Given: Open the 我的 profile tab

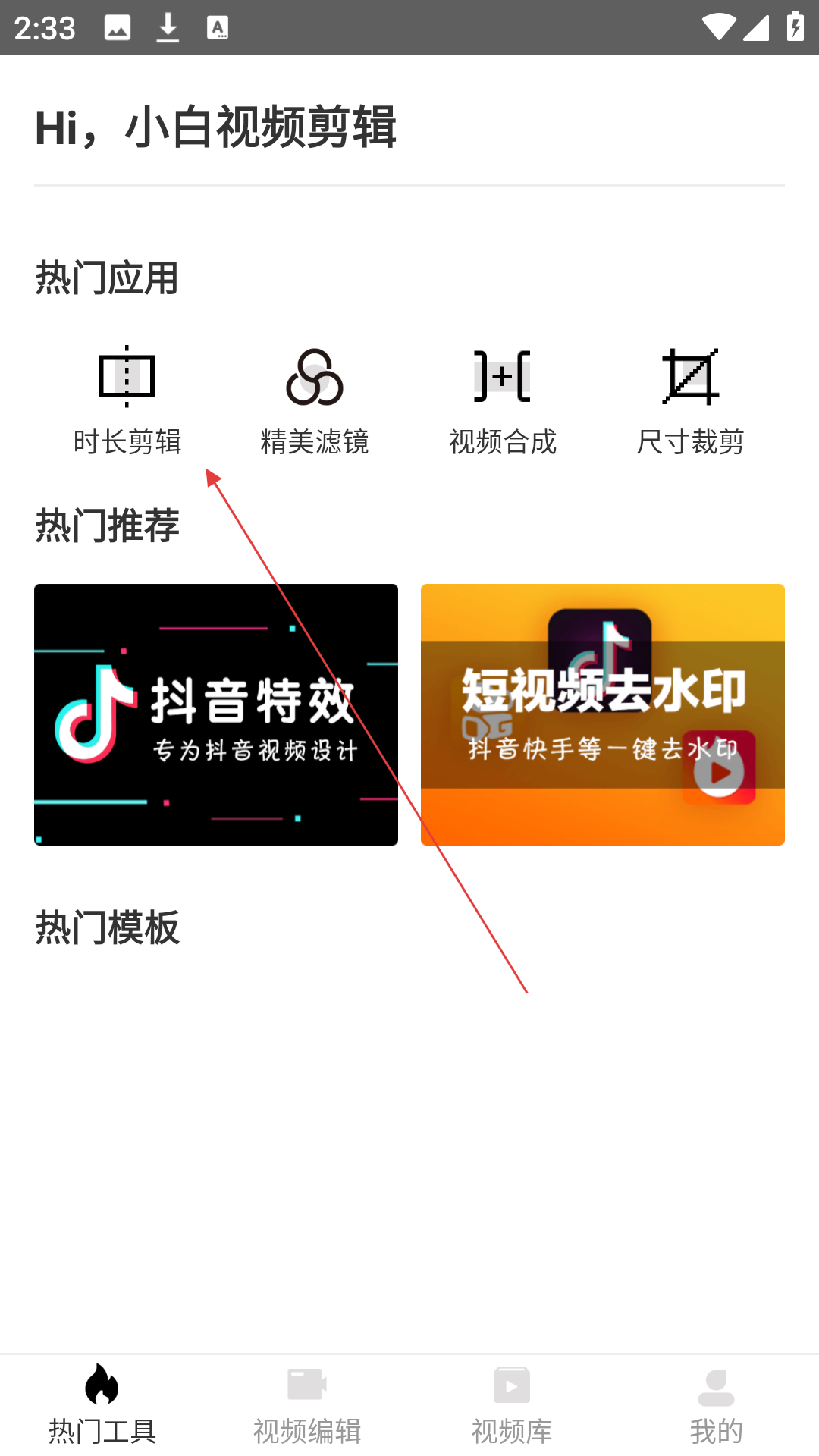Looking at the screenshot, I should (717, 1404).
